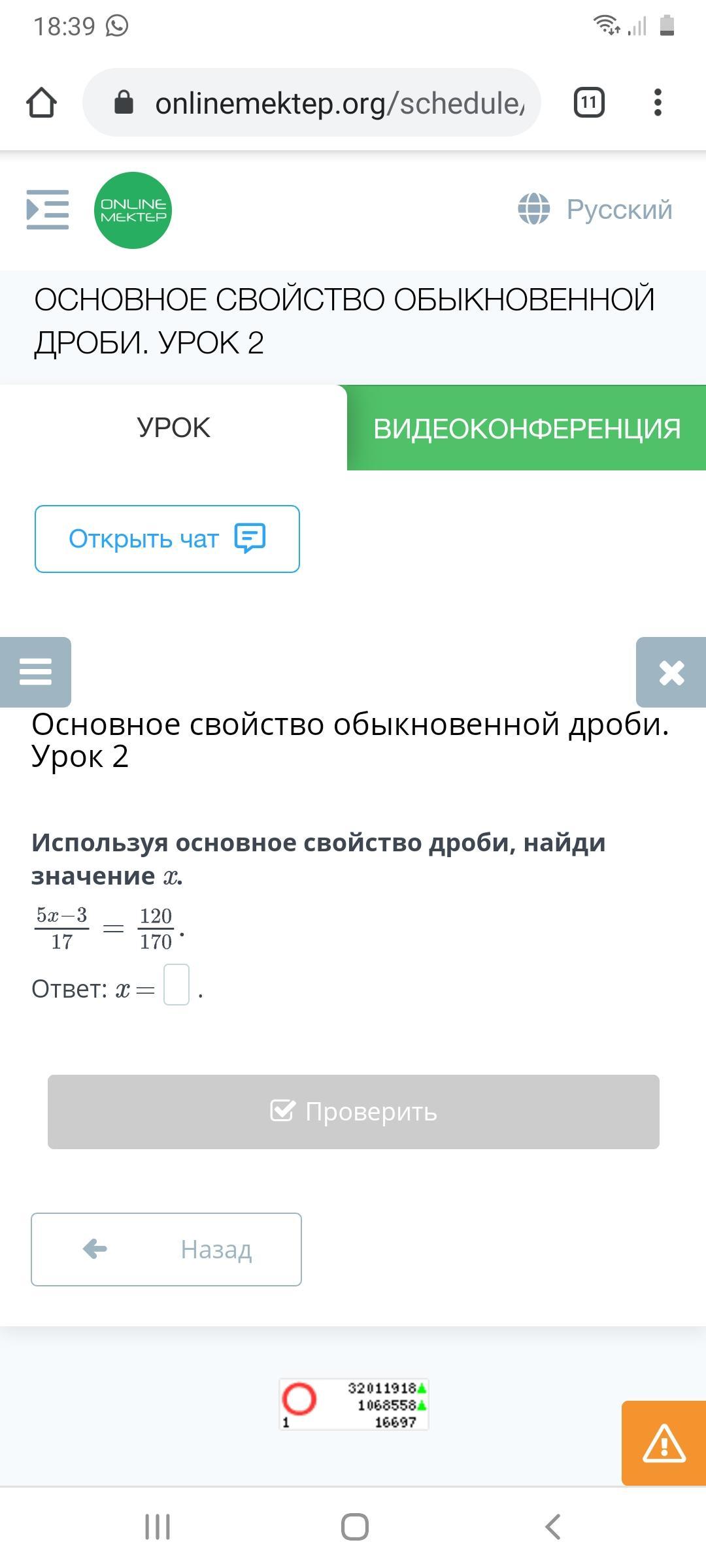The image size is (706, 1568).
Task: Switch to the Урок tab
Action: tap(173, 428)
